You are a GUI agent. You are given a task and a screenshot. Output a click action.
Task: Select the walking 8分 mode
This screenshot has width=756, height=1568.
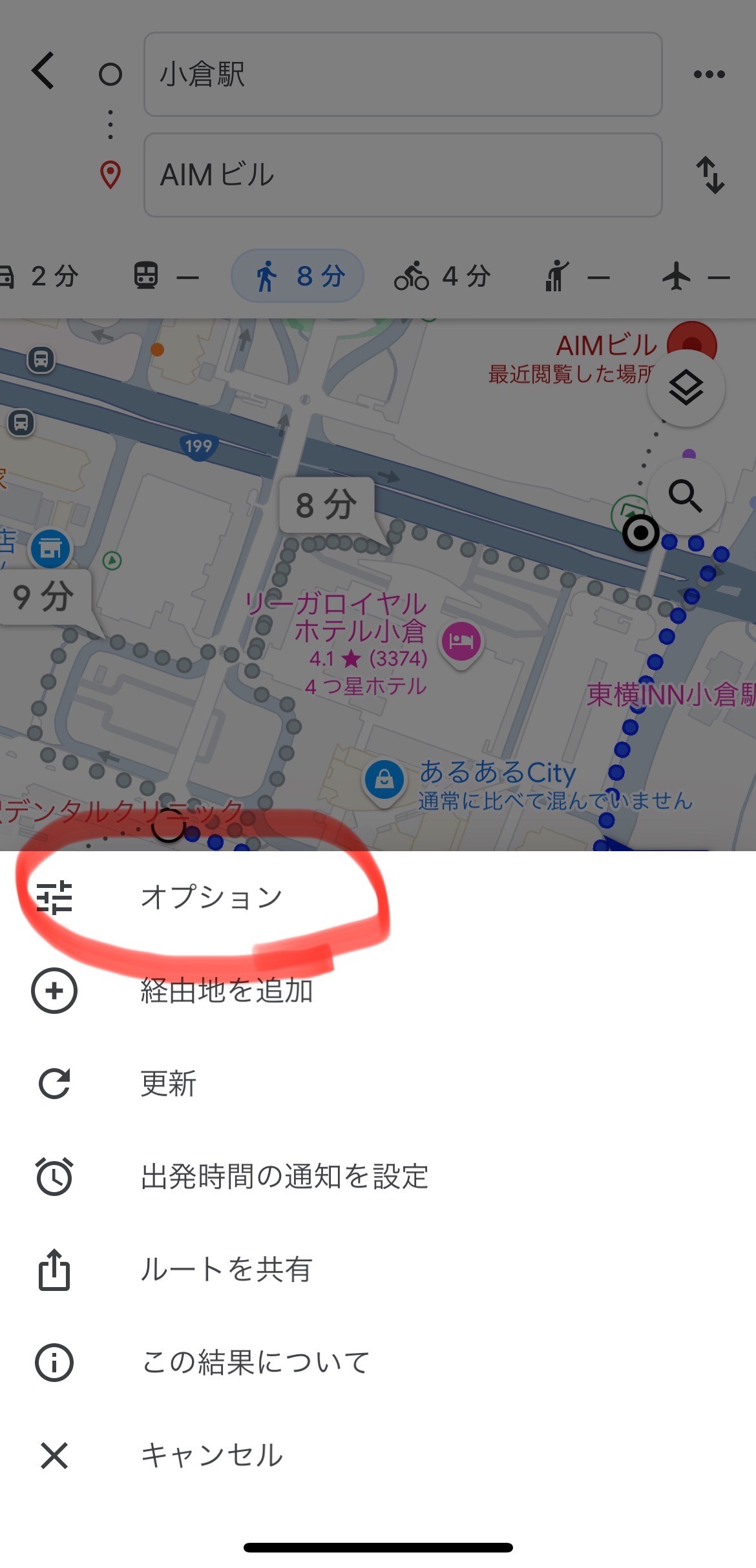point(298,276)
